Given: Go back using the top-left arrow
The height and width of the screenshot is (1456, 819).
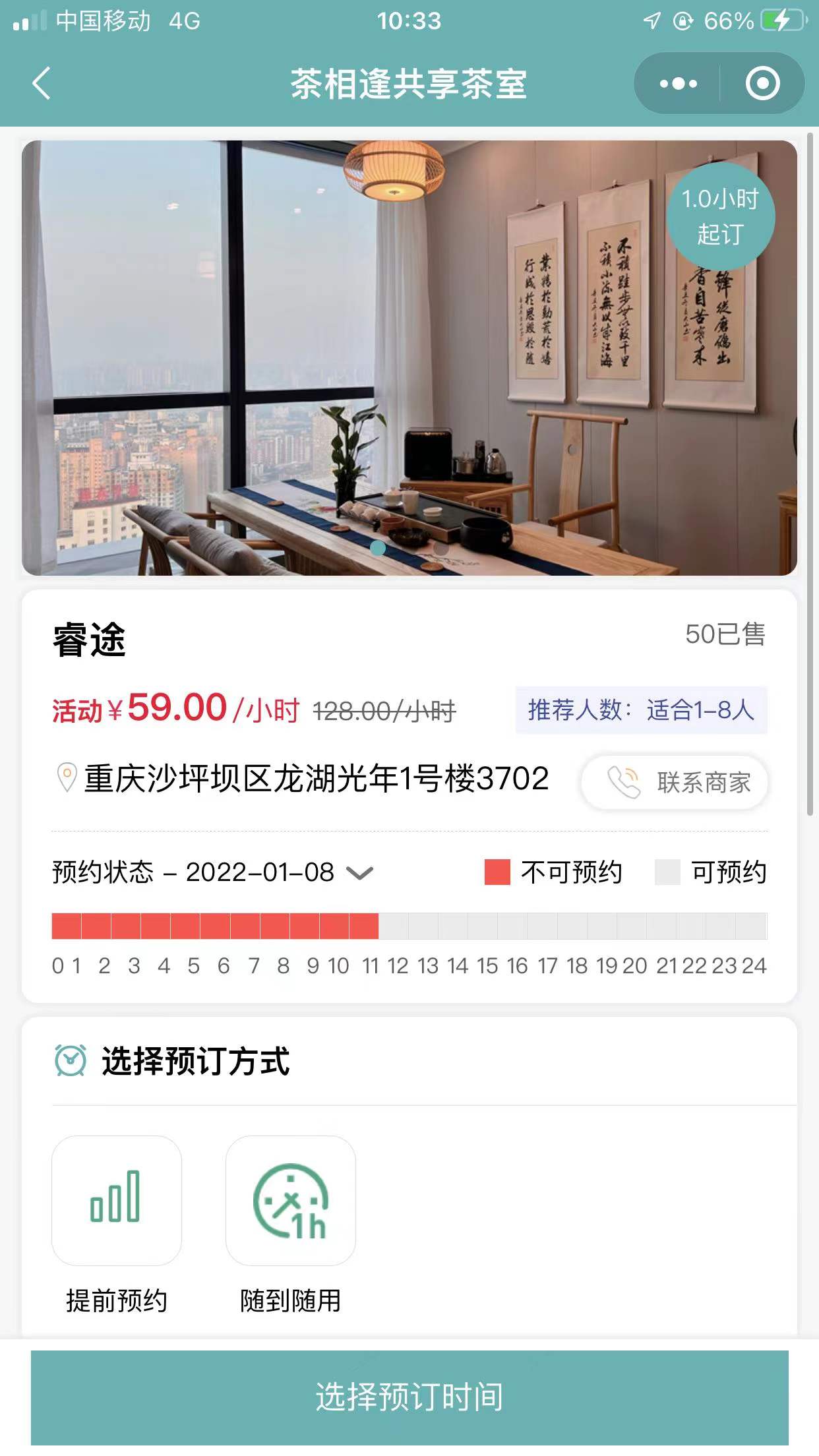Looking at the screenshot, I should point(41,84).
